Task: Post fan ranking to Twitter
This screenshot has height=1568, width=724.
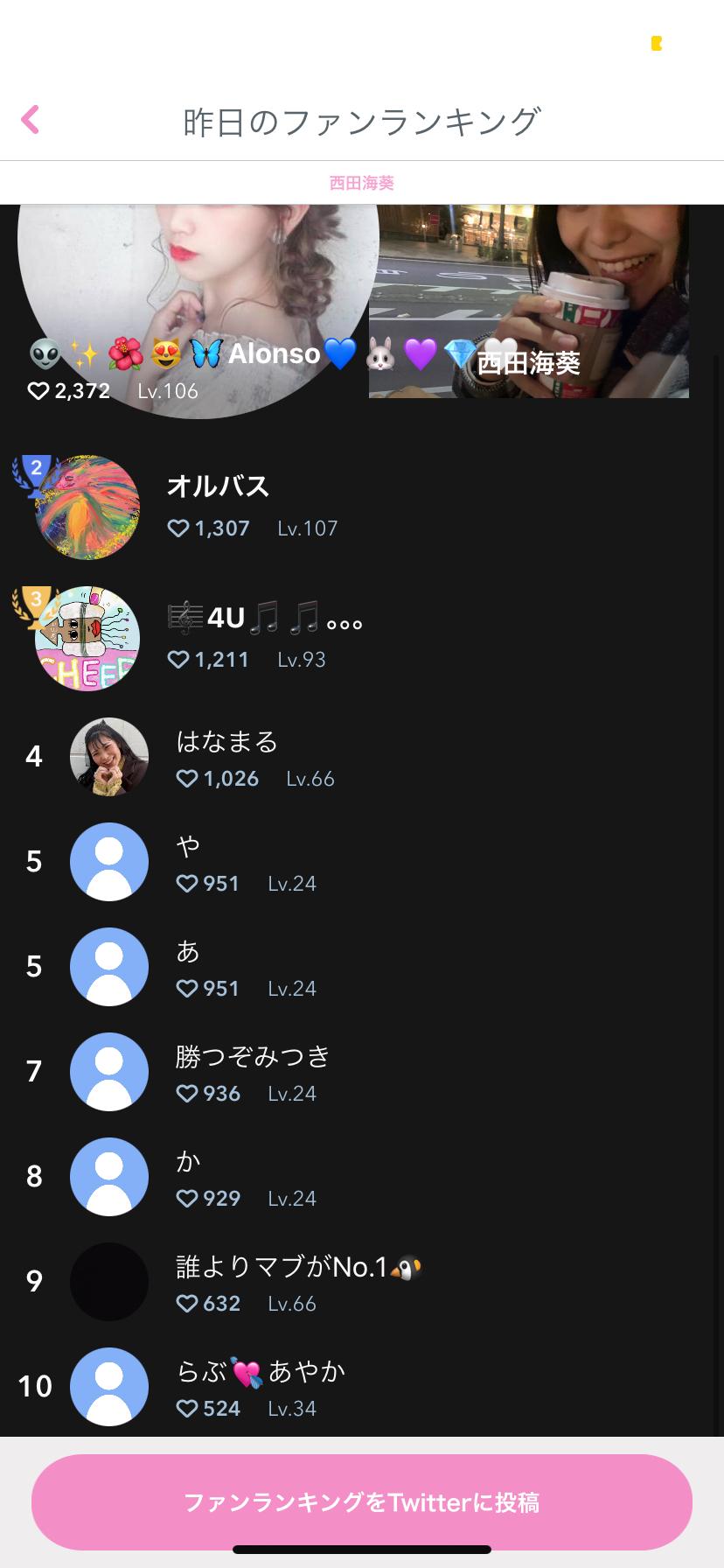Action: pos(361,1501)
